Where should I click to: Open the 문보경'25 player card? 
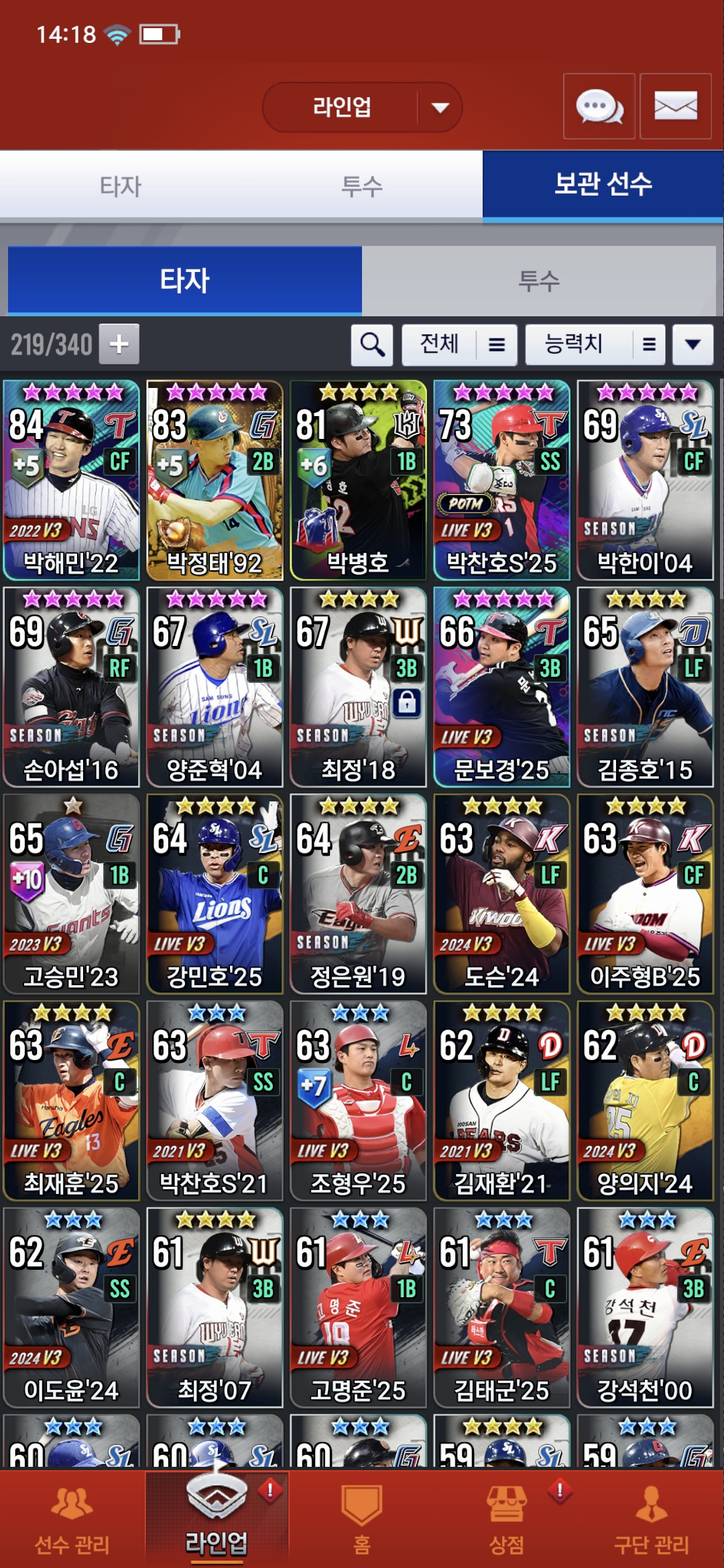coord(501,687)
